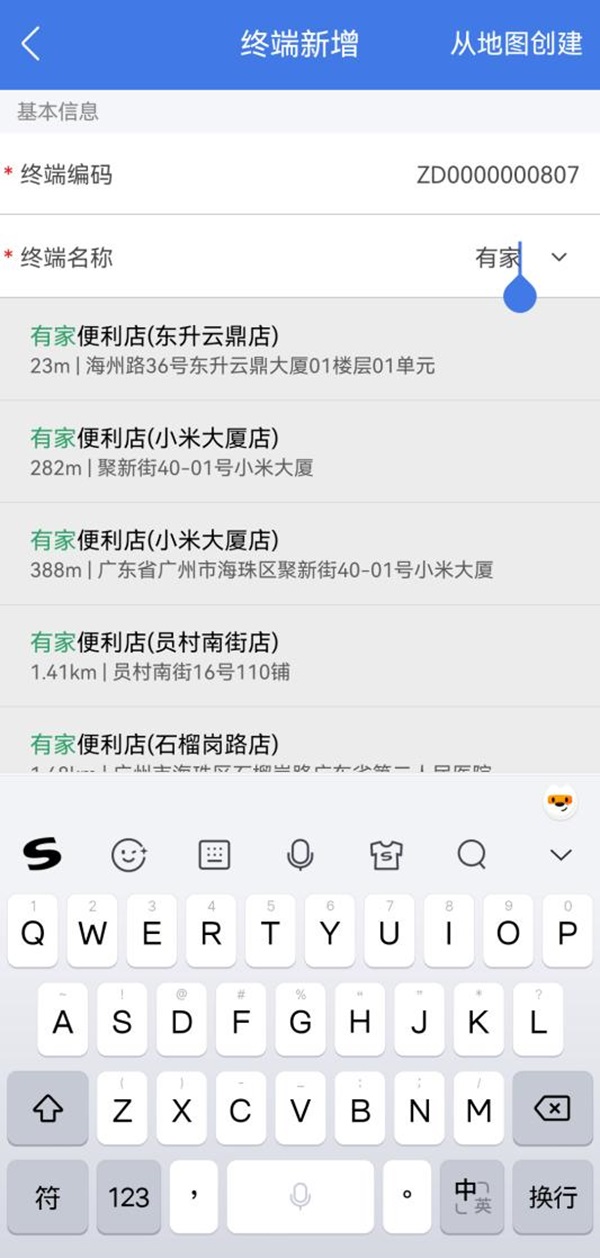Tap the backspace key
The image size is (600, 1258).
click(552, 1109)
